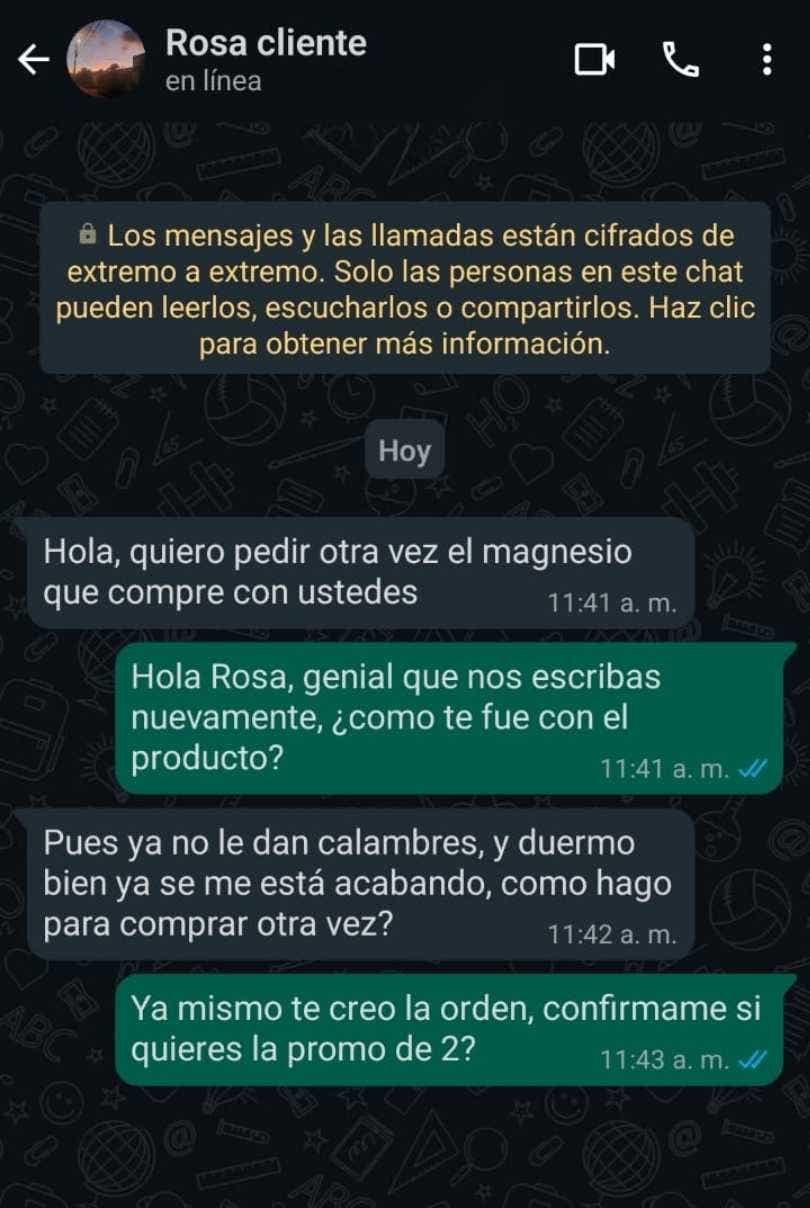Viewport: 810px width, 1208px height.
Task: Open Rosa cliente contact info
Action: tap(265, 59)
